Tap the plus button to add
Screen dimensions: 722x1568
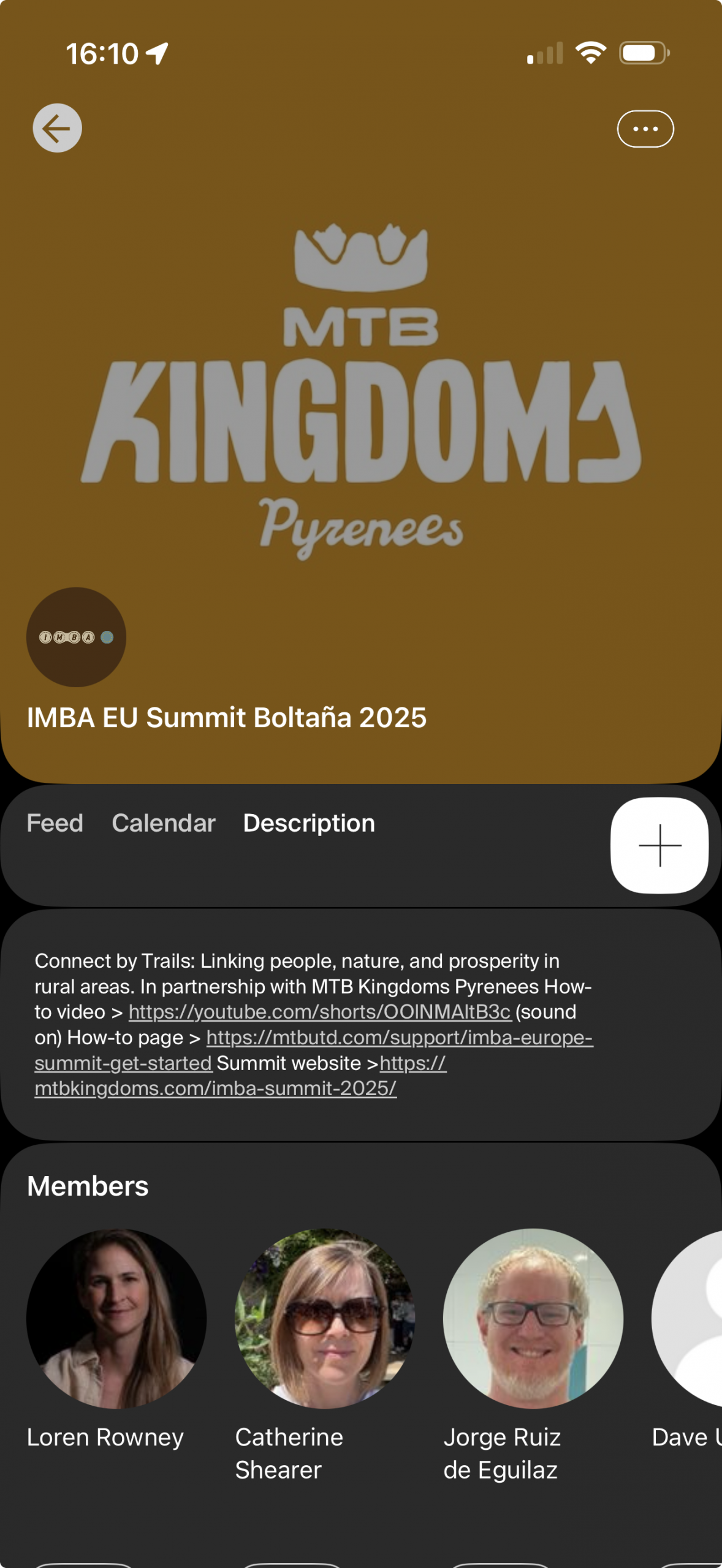(659, 845)
